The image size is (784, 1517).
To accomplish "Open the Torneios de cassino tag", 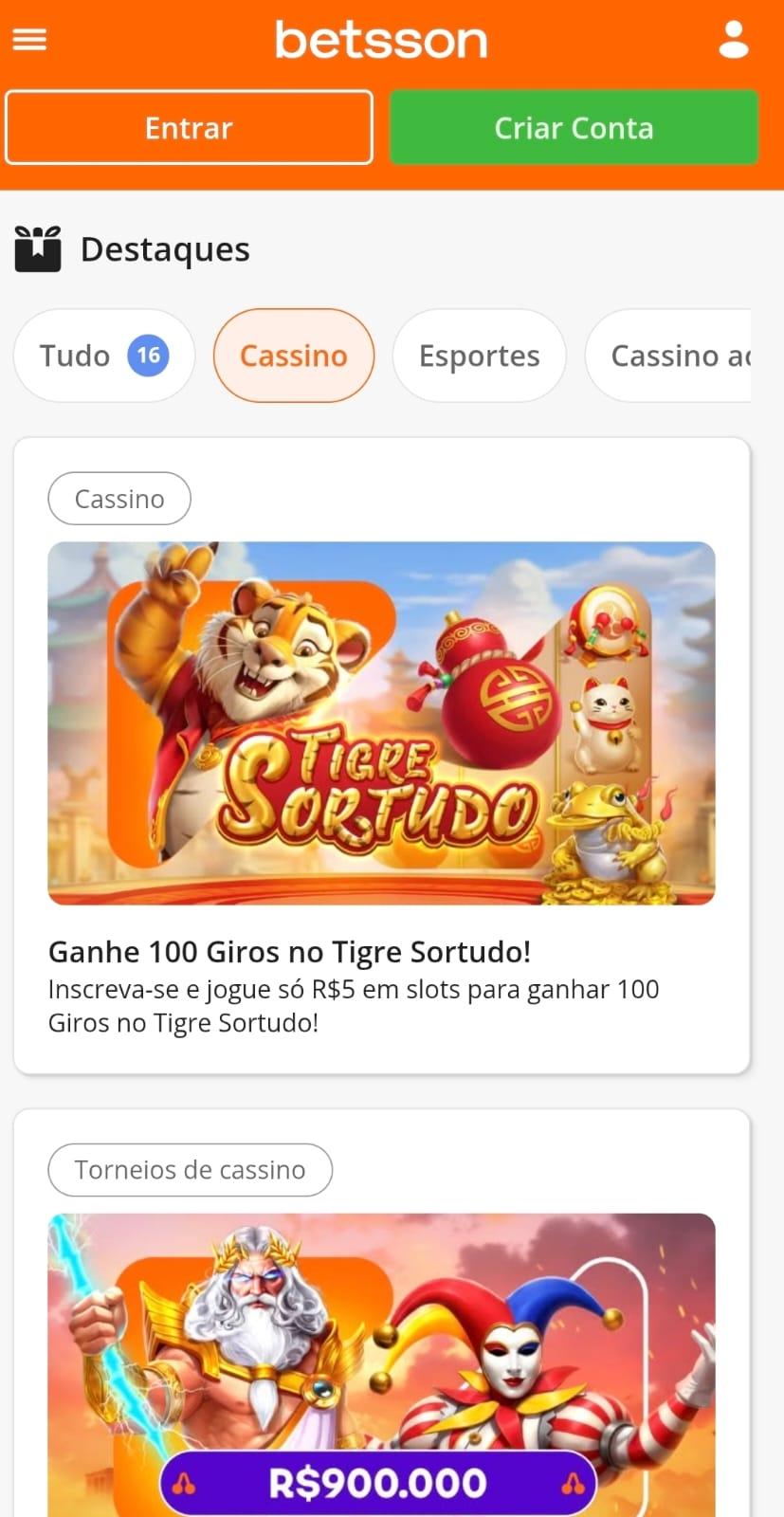I will pyautogui.click(x=190, y=1169).
